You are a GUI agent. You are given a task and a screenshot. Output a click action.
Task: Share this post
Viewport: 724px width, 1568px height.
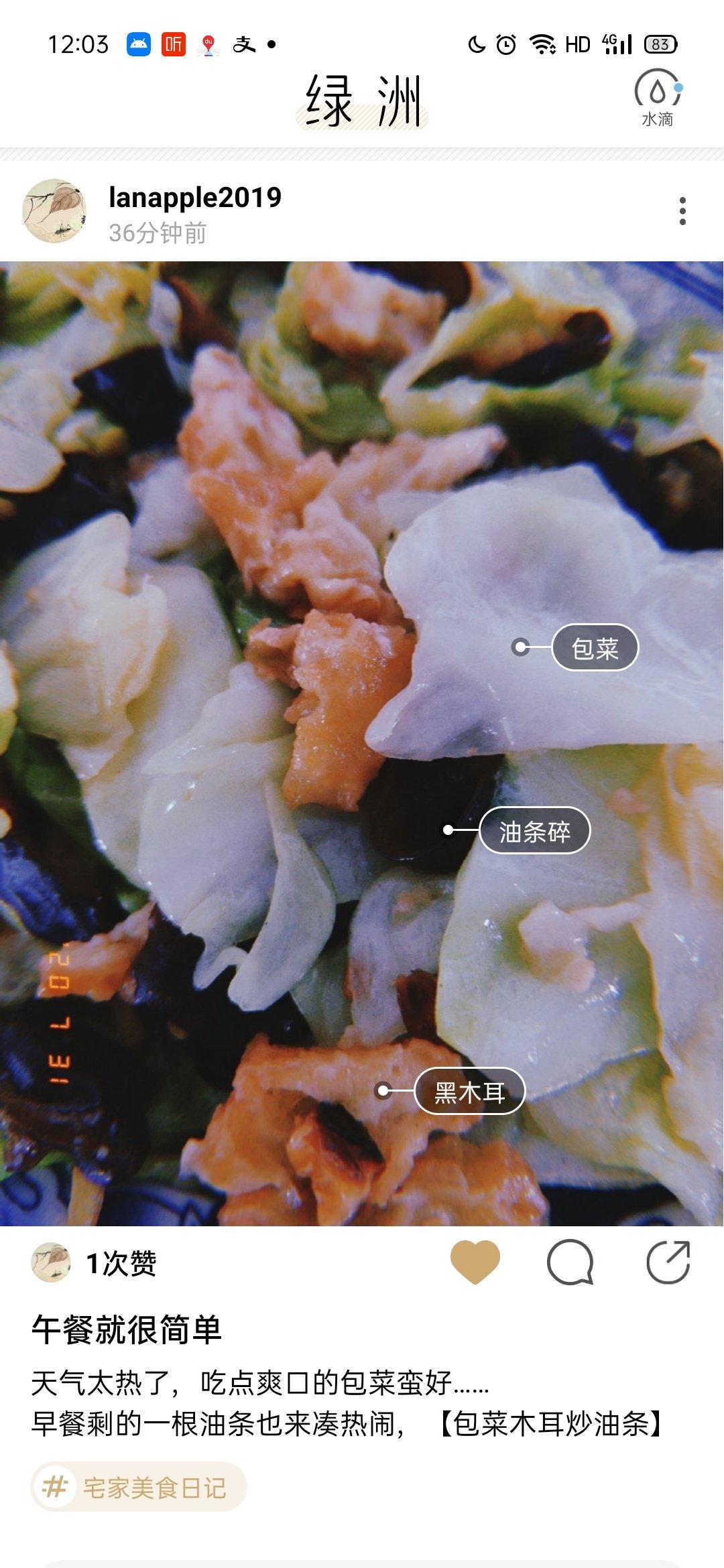[x=668, y=1262]
